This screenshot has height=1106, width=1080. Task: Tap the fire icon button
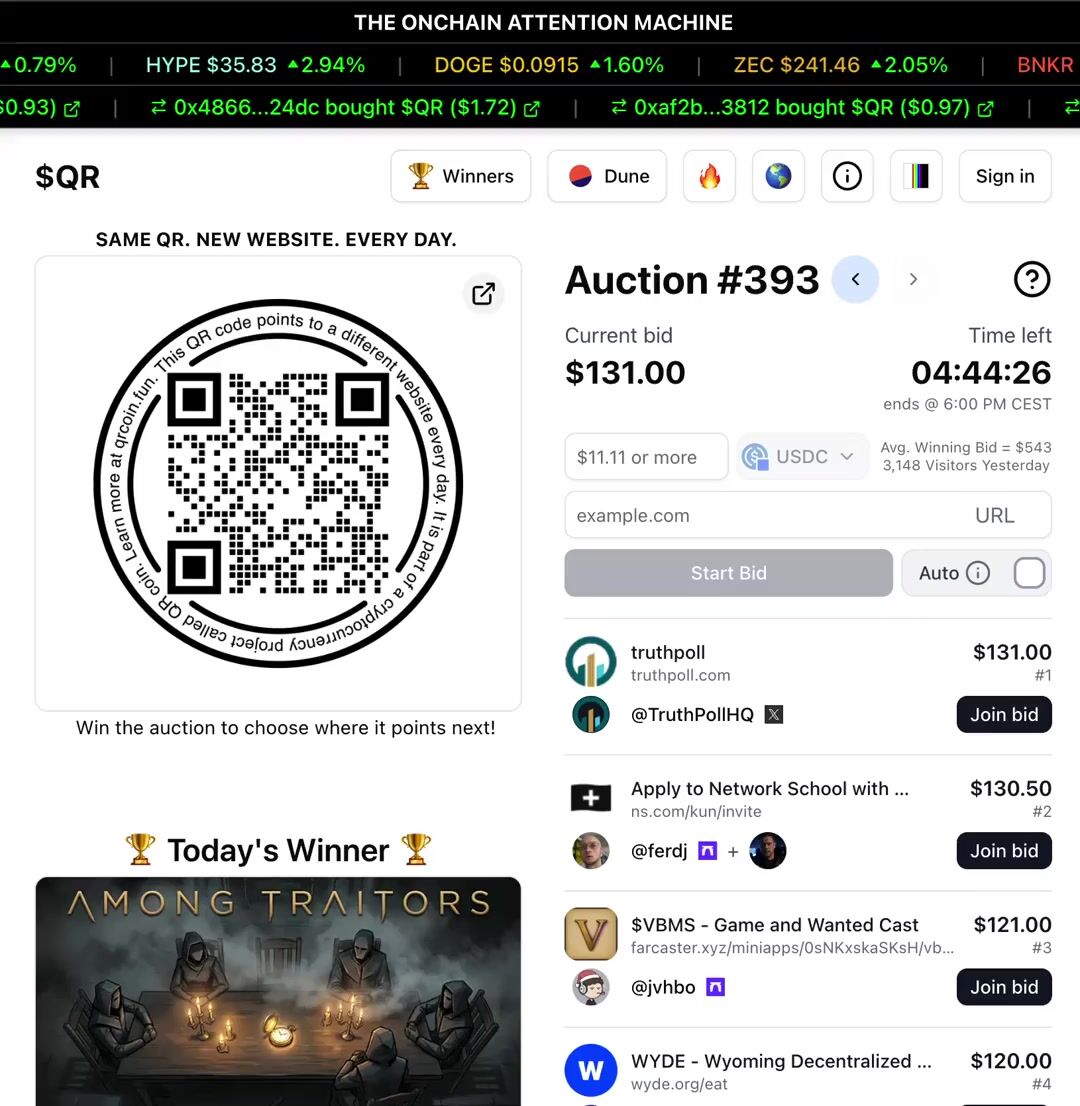pos(709,176)
